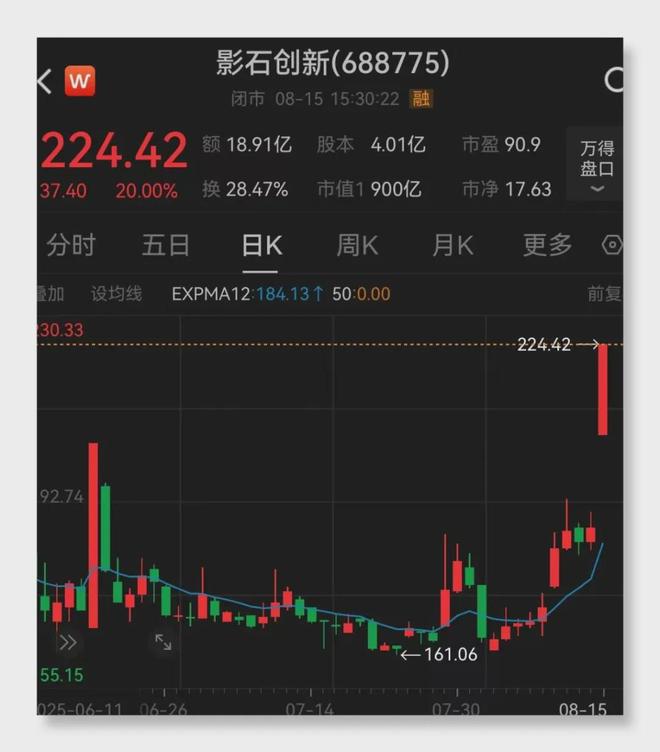Screen dimensions: 660x752
Task: Switch to the 周K chart tab
Action: 357,245
